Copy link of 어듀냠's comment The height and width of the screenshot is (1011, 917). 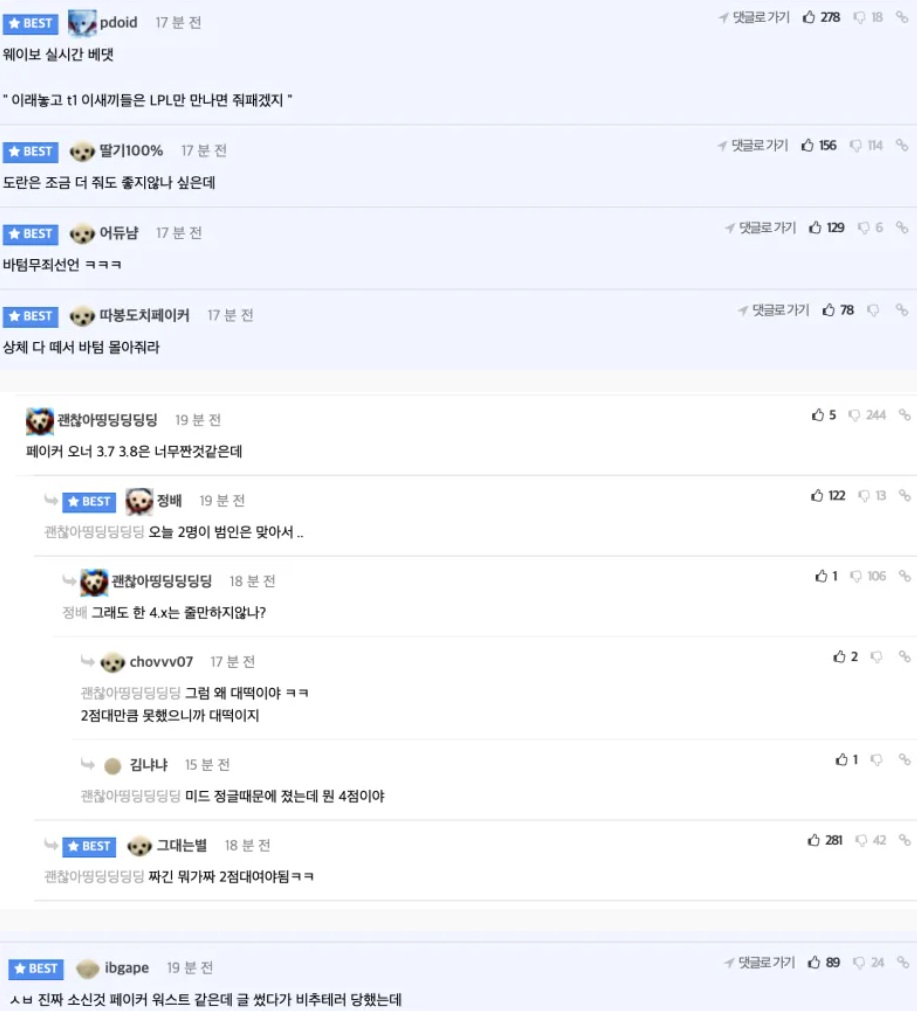pos(904,228)
